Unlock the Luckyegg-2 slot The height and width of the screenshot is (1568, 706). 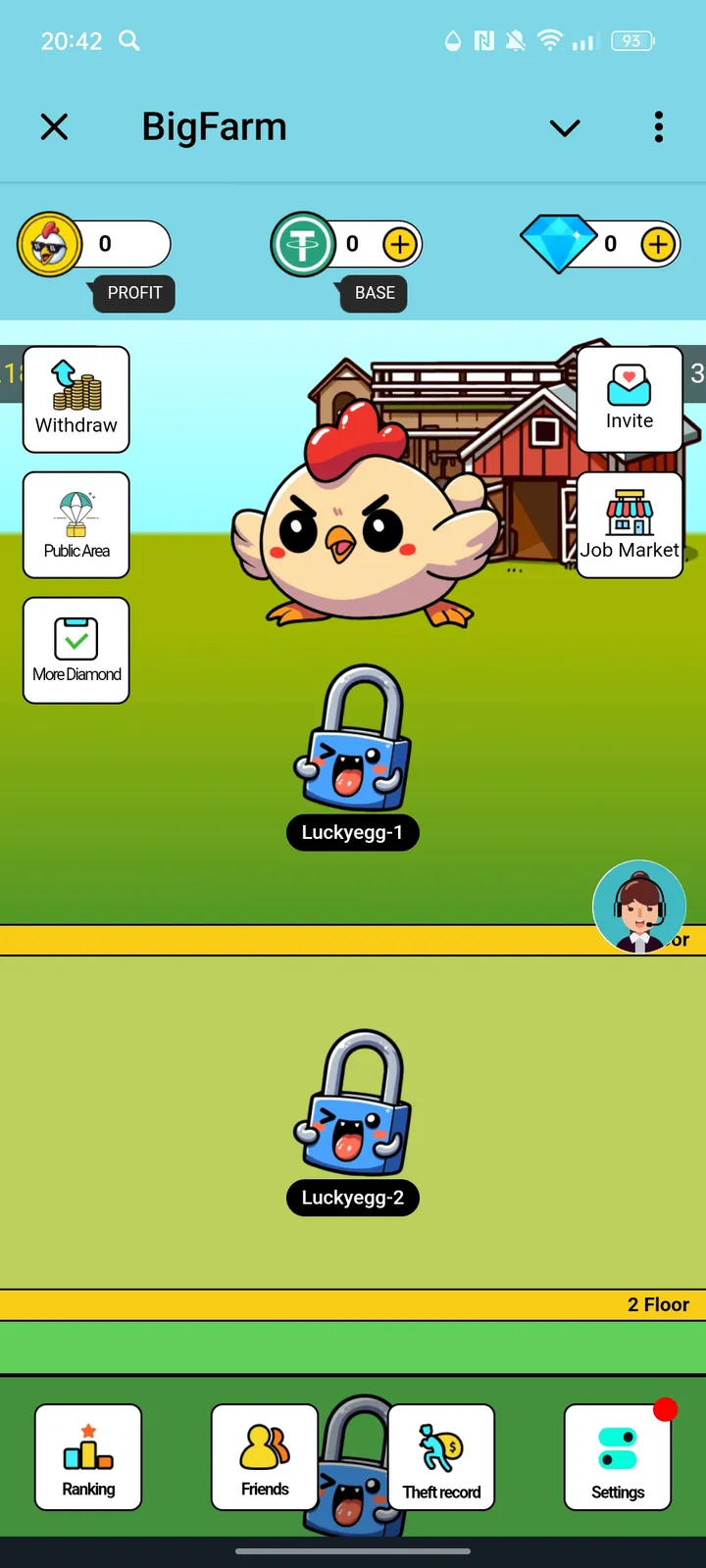pos(352,1105)
